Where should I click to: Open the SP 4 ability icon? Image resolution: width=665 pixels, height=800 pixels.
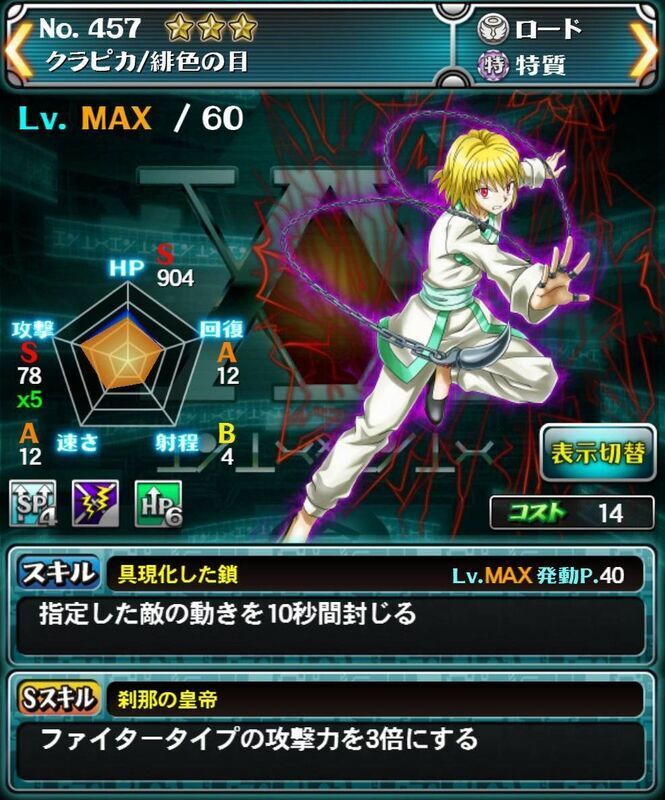(31, 502)
